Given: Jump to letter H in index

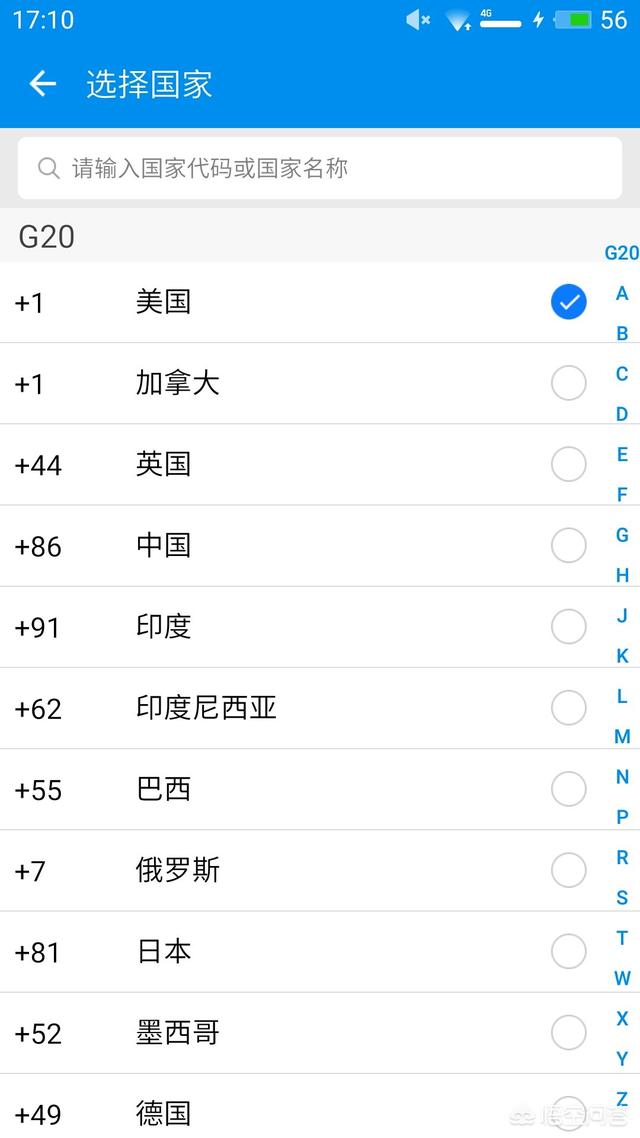Looking at the screenshot, I should [622, 576].
